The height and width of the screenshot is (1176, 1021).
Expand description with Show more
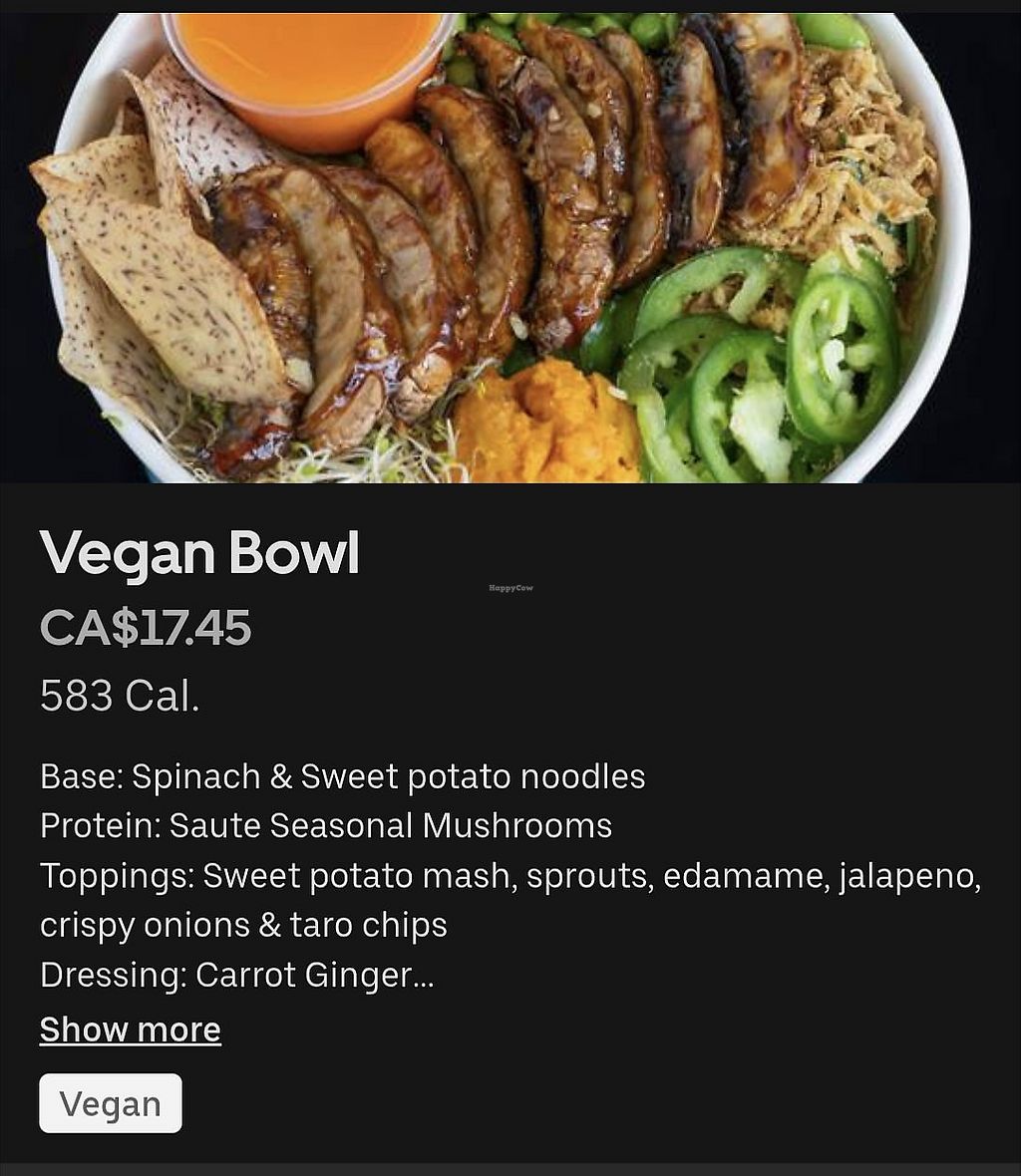pyautogui.click(x=130, y=1029)
